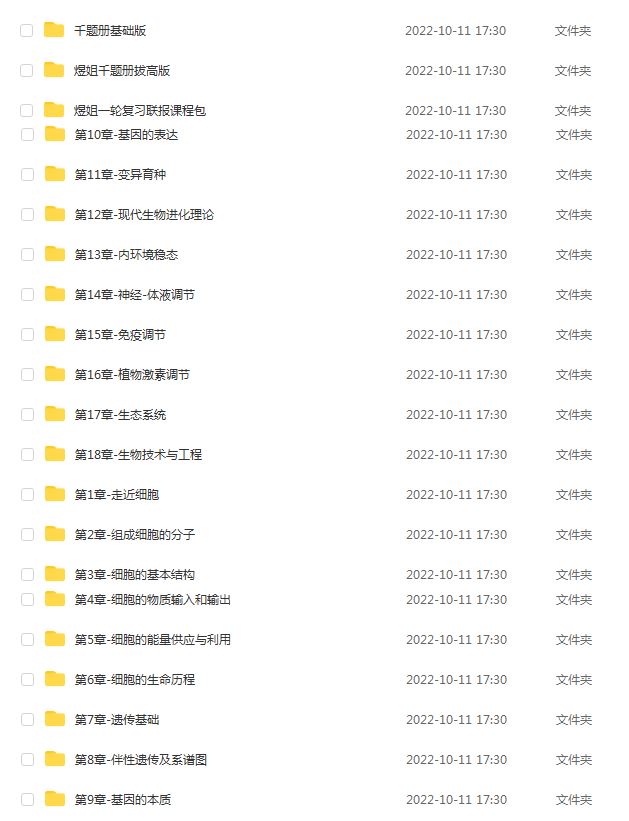Open folder 第5章-细胞的能量供应与利用

tap(152, 640)
